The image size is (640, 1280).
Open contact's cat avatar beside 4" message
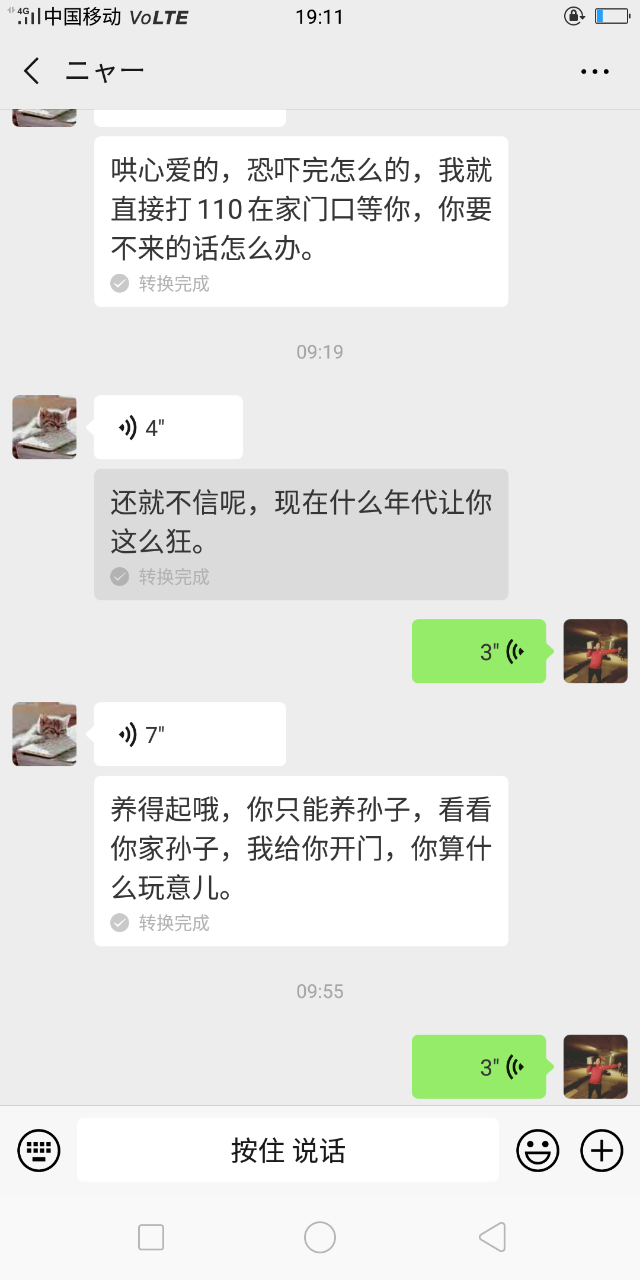pos(44,427)
